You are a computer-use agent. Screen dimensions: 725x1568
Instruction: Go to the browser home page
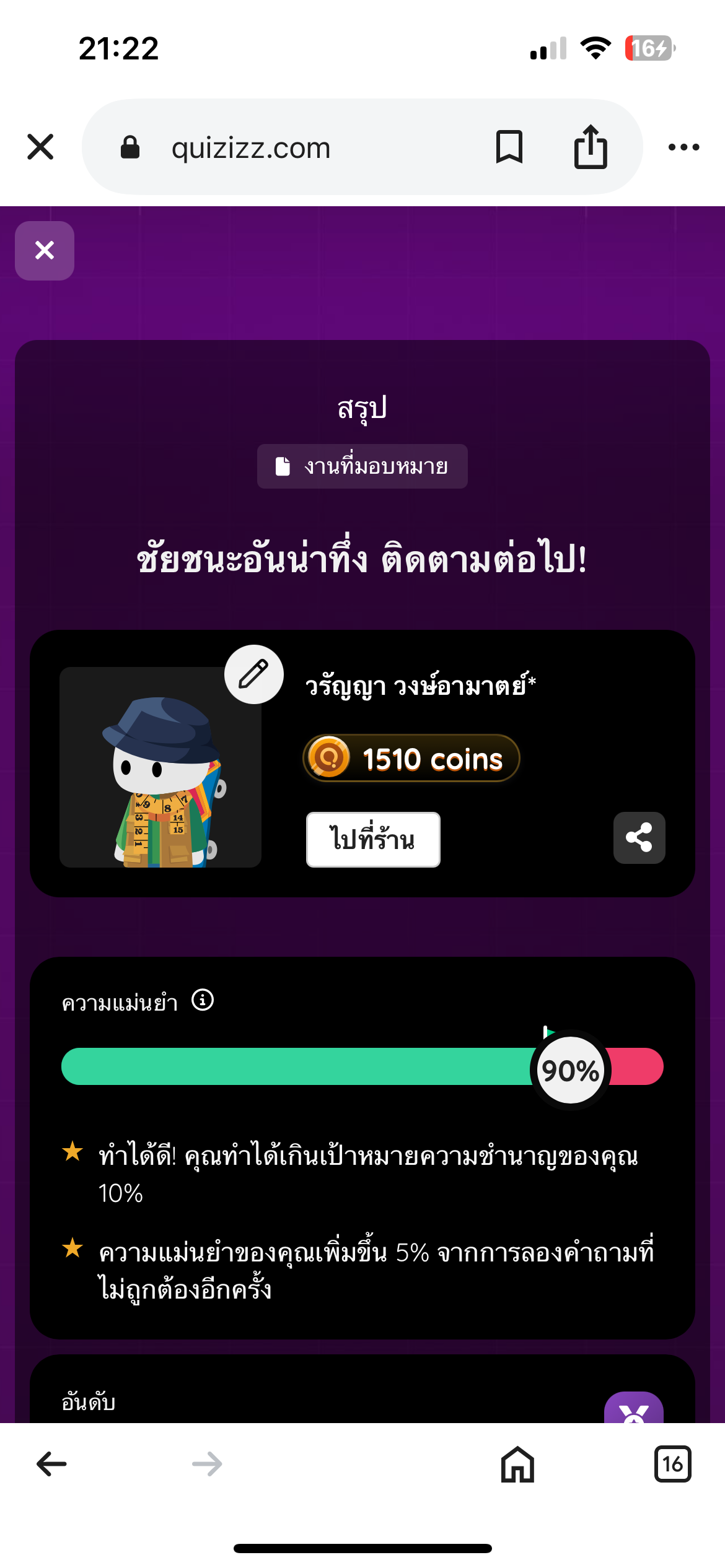pyautogui.click(x=517, y=1464)
